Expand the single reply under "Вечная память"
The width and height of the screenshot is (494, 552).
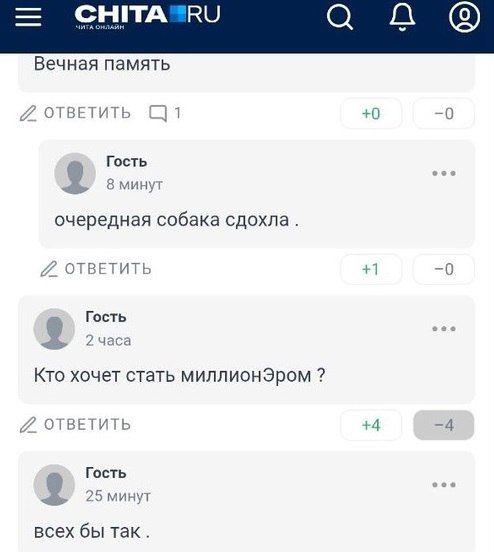coord(165,113)
